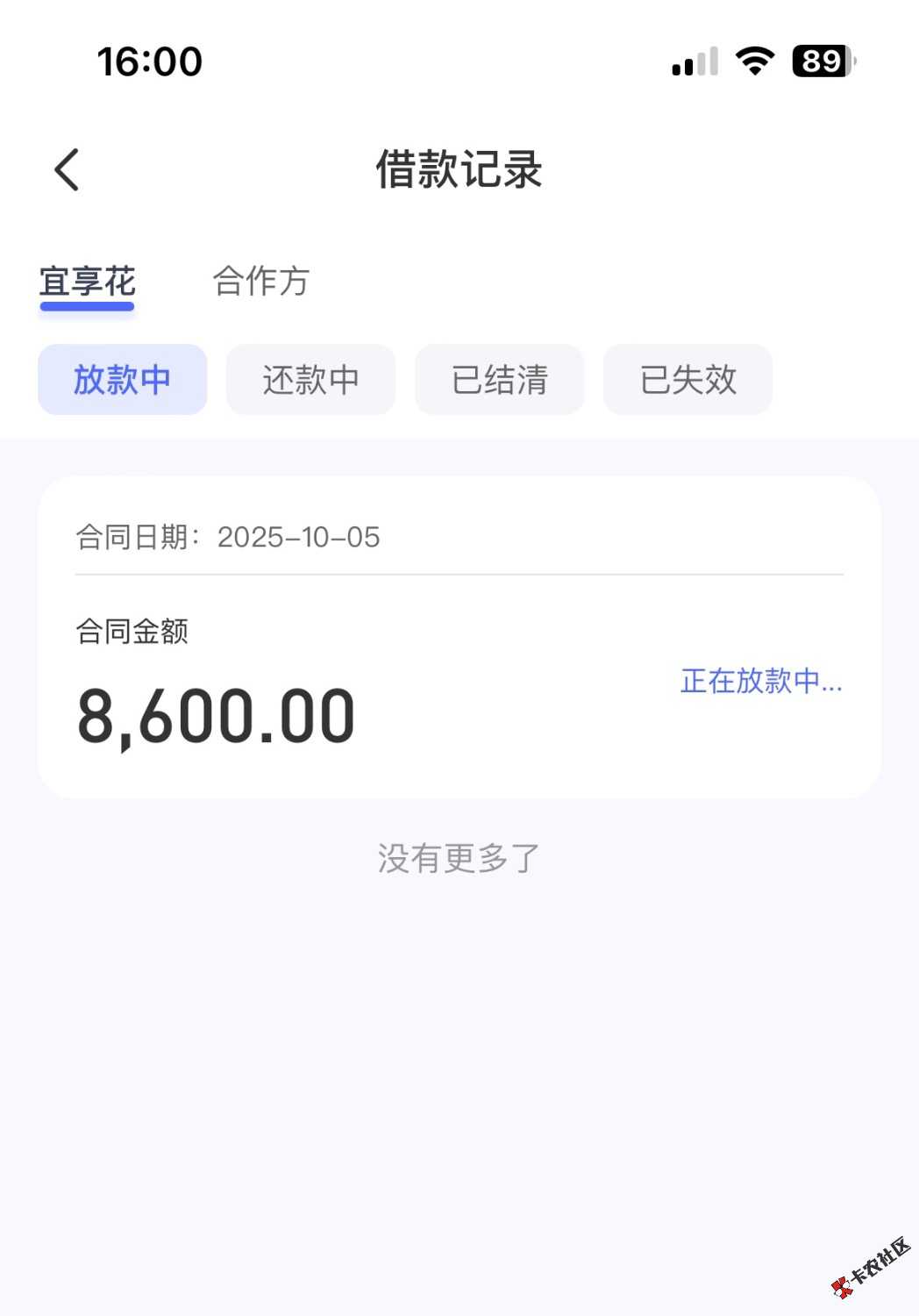This screenshot has height=1316, width=919.
Task: View 已失效 loan records
Action: (x=687, y=380)
